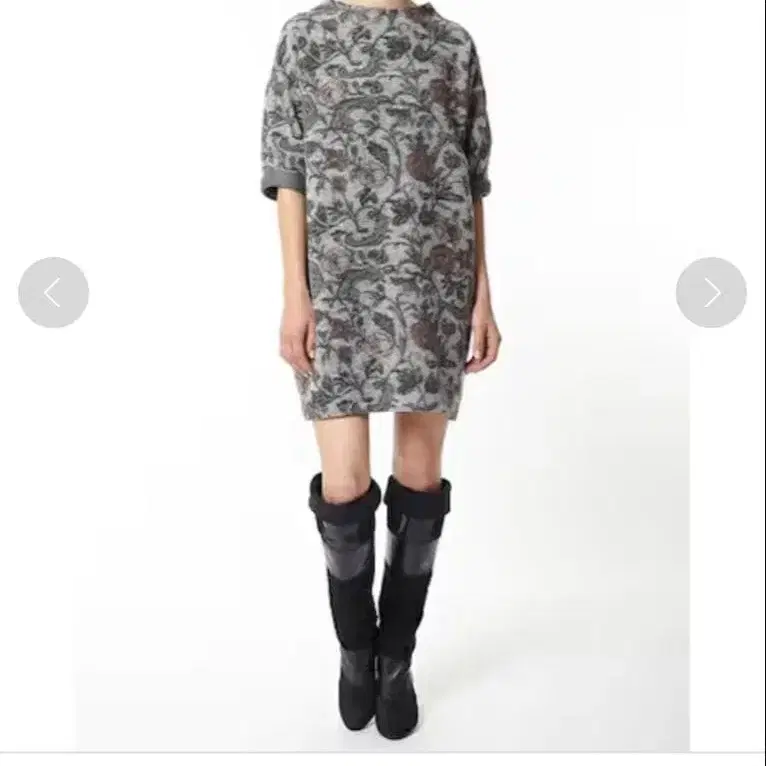Go to the previous product image
The image size is (766, 766).
53,292
